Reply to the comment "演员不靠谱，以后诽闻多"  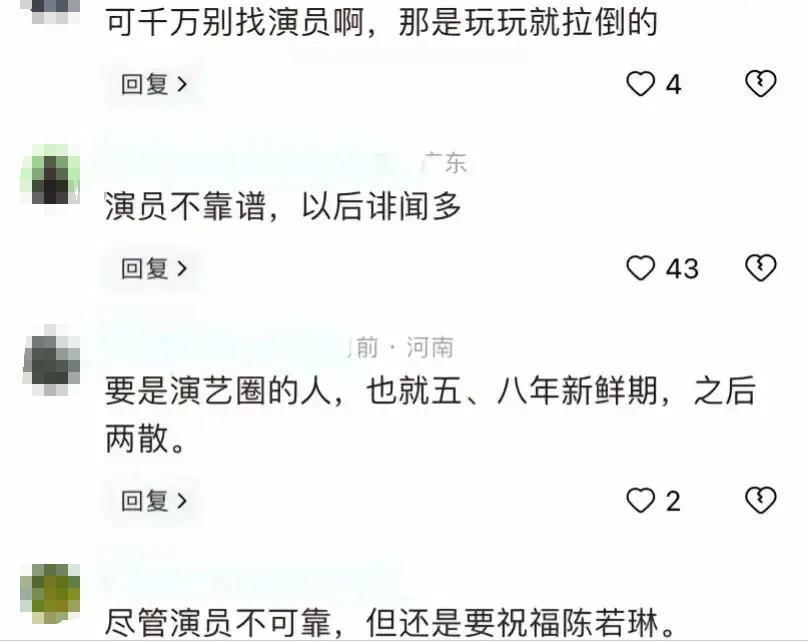tap(154, 268)
